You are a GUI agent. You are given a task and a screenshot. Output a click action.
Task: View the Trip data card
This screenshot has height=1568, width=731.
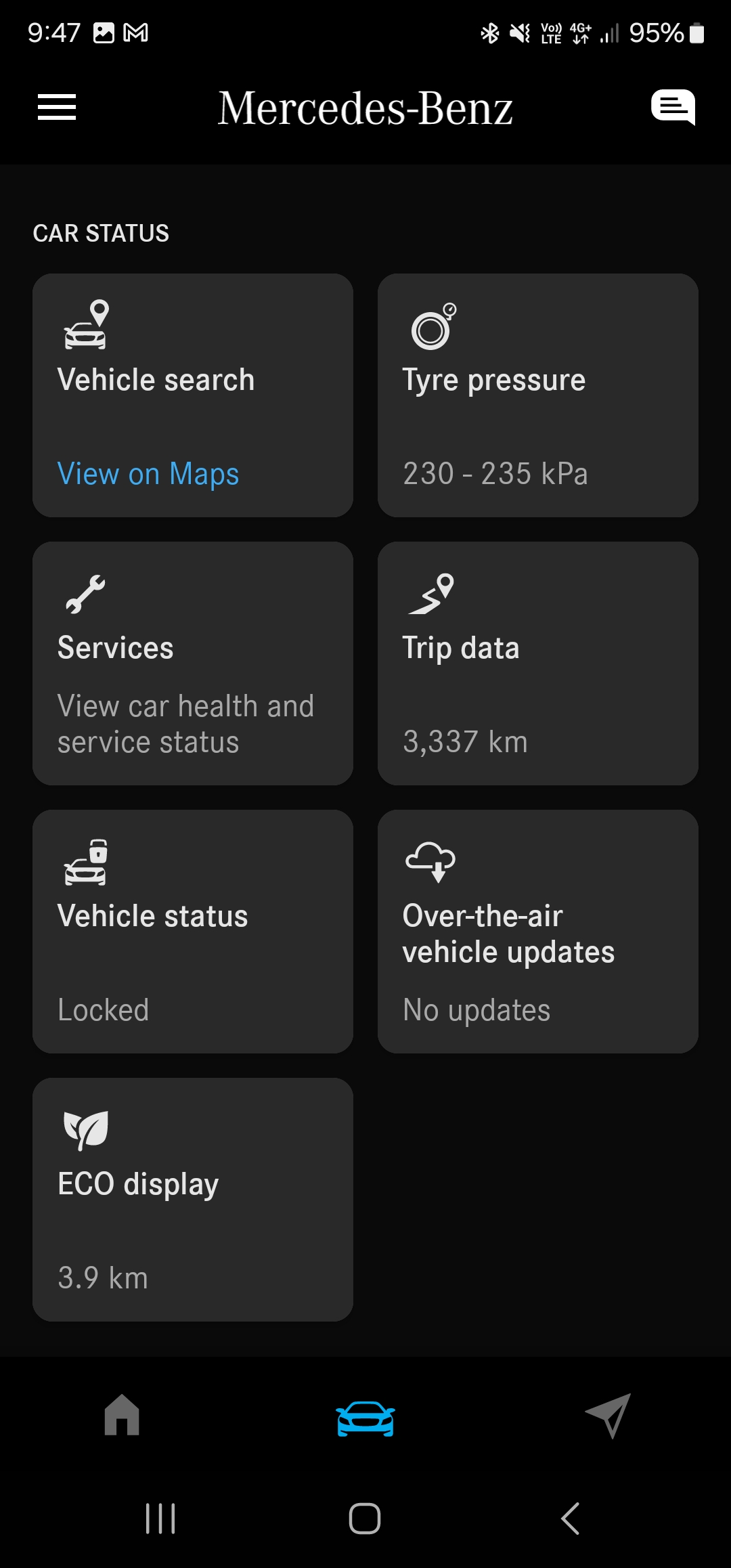537,663
